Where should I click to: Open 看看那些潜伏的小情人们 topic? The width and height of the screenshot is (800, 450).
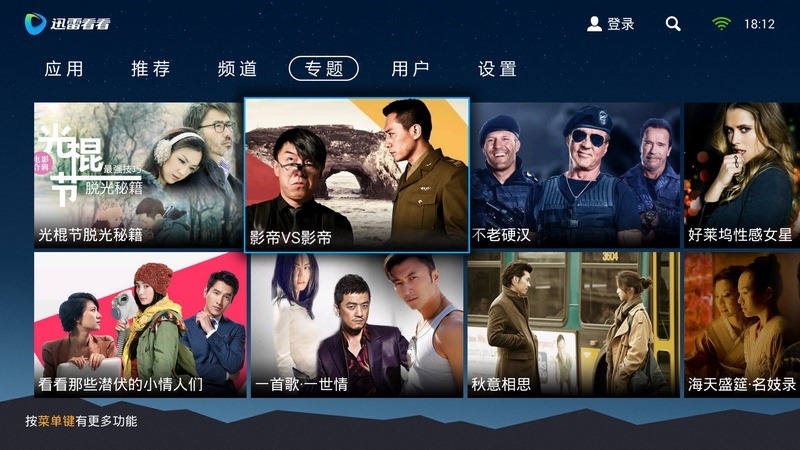pos(140,325)
